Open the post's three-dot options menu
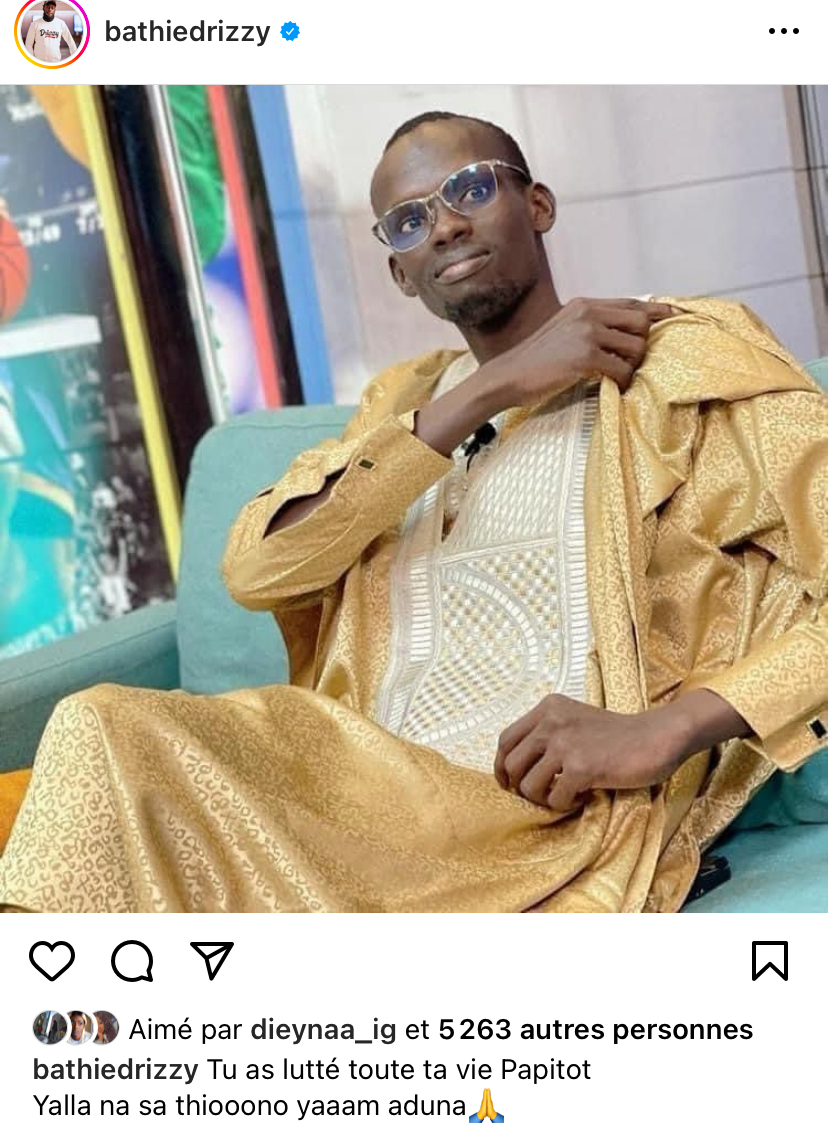The image size is (828, 1126). pos(784,32)
